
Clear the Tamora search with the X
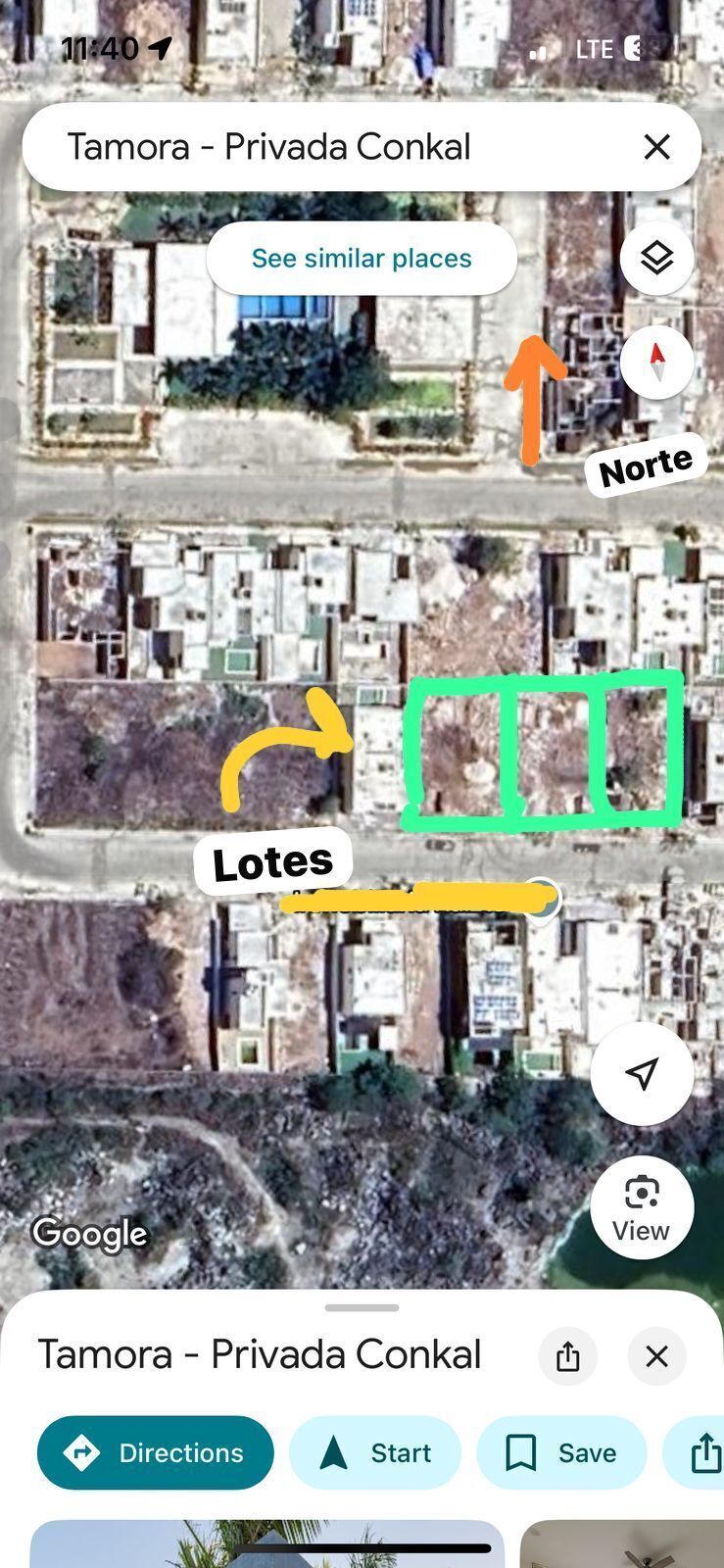(656, 147)
